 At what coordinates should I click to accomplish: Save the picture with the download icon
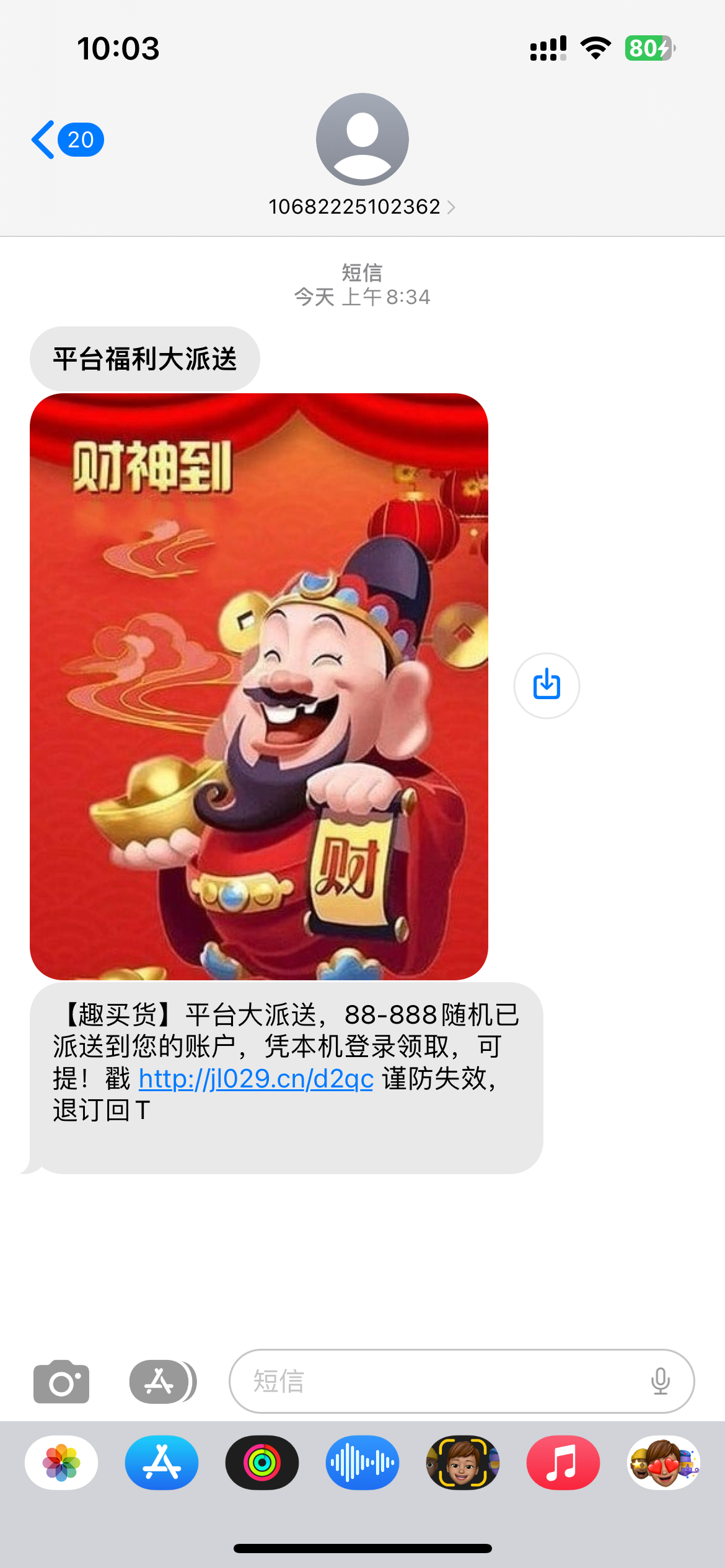tap(547, 686)
